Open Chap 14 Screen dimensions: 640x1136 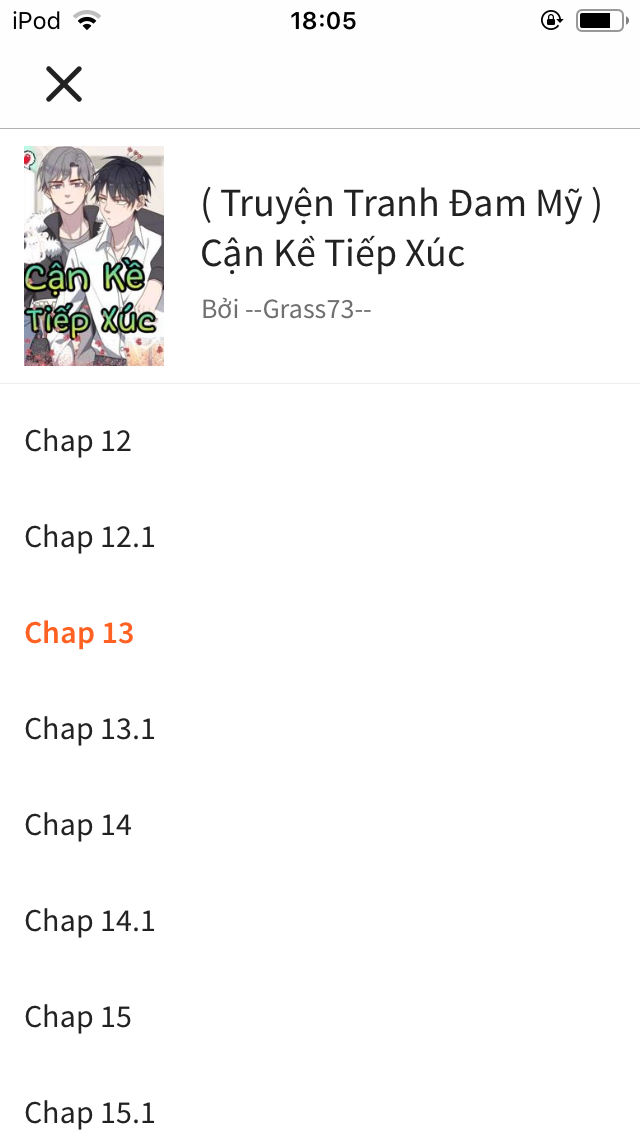pyautogui.click(x=78, y=825)
